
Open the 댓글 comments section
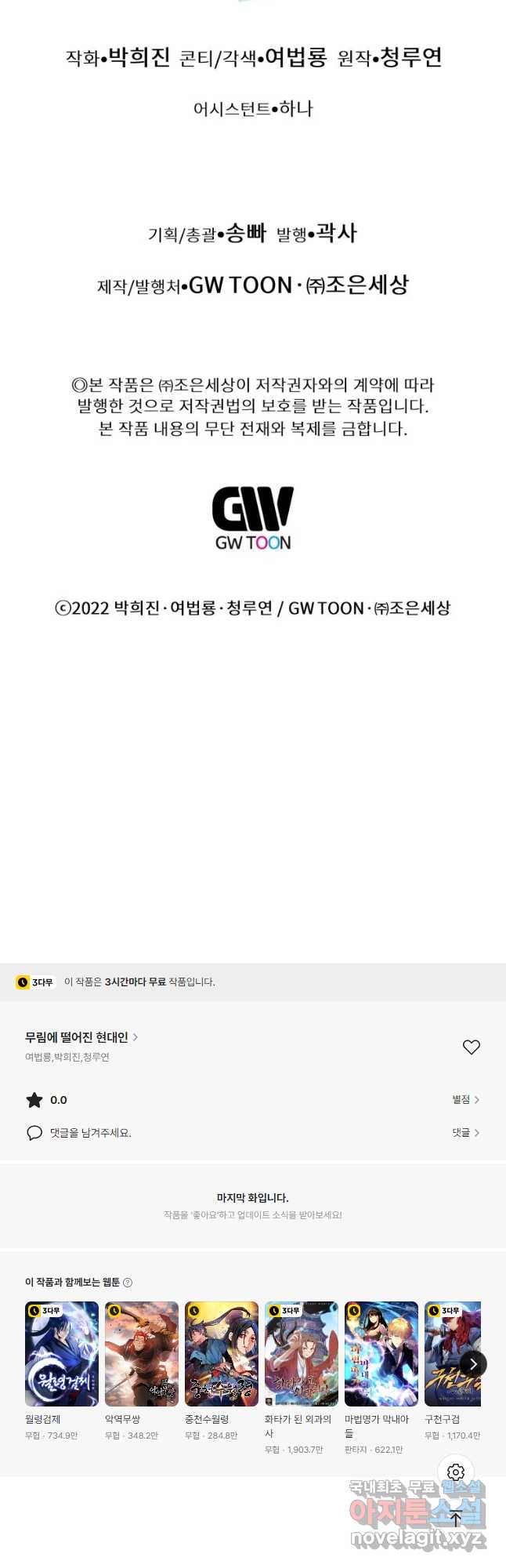465,1133
